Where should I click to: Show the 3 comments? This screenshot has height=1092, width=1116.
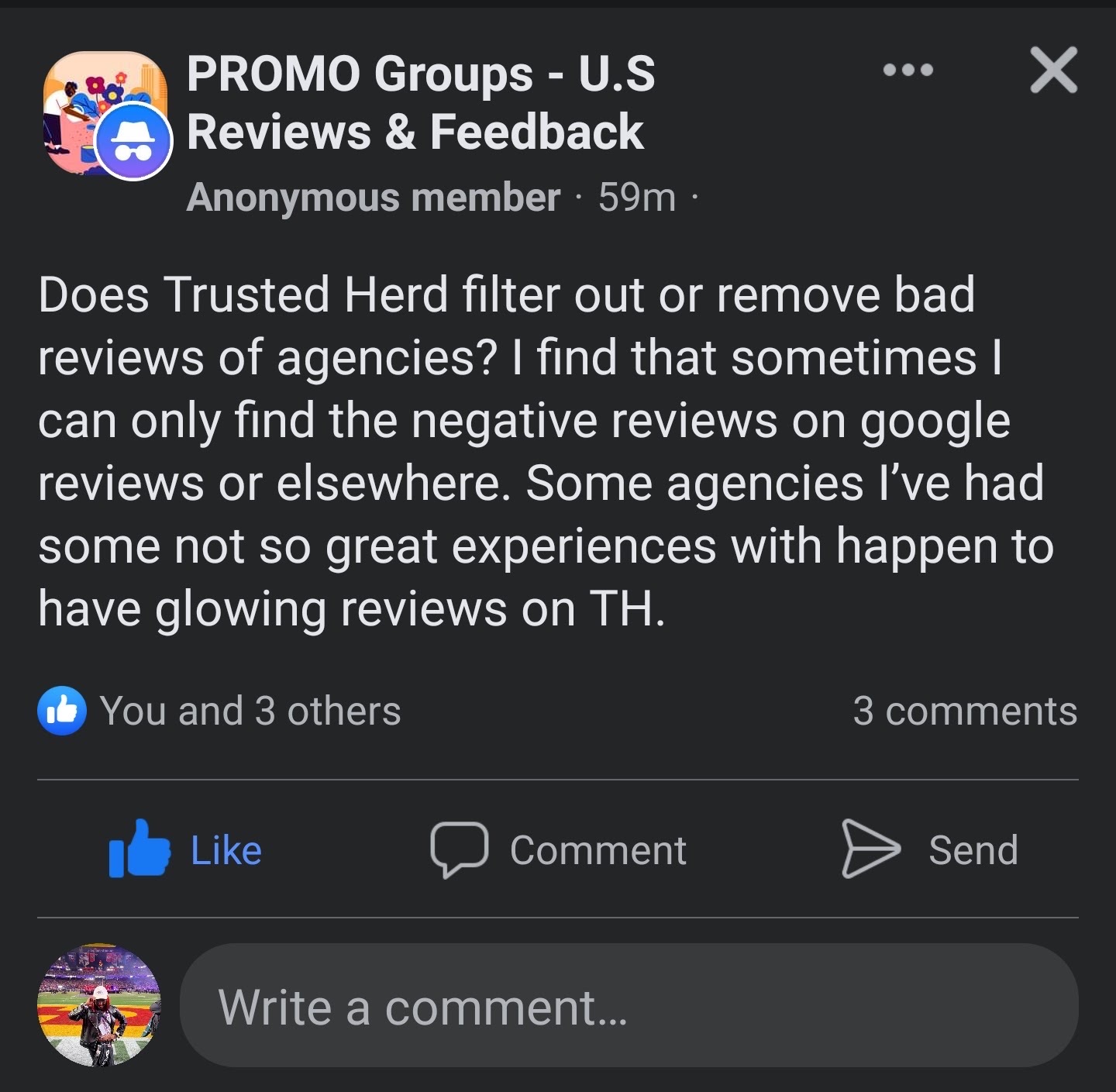964,711
